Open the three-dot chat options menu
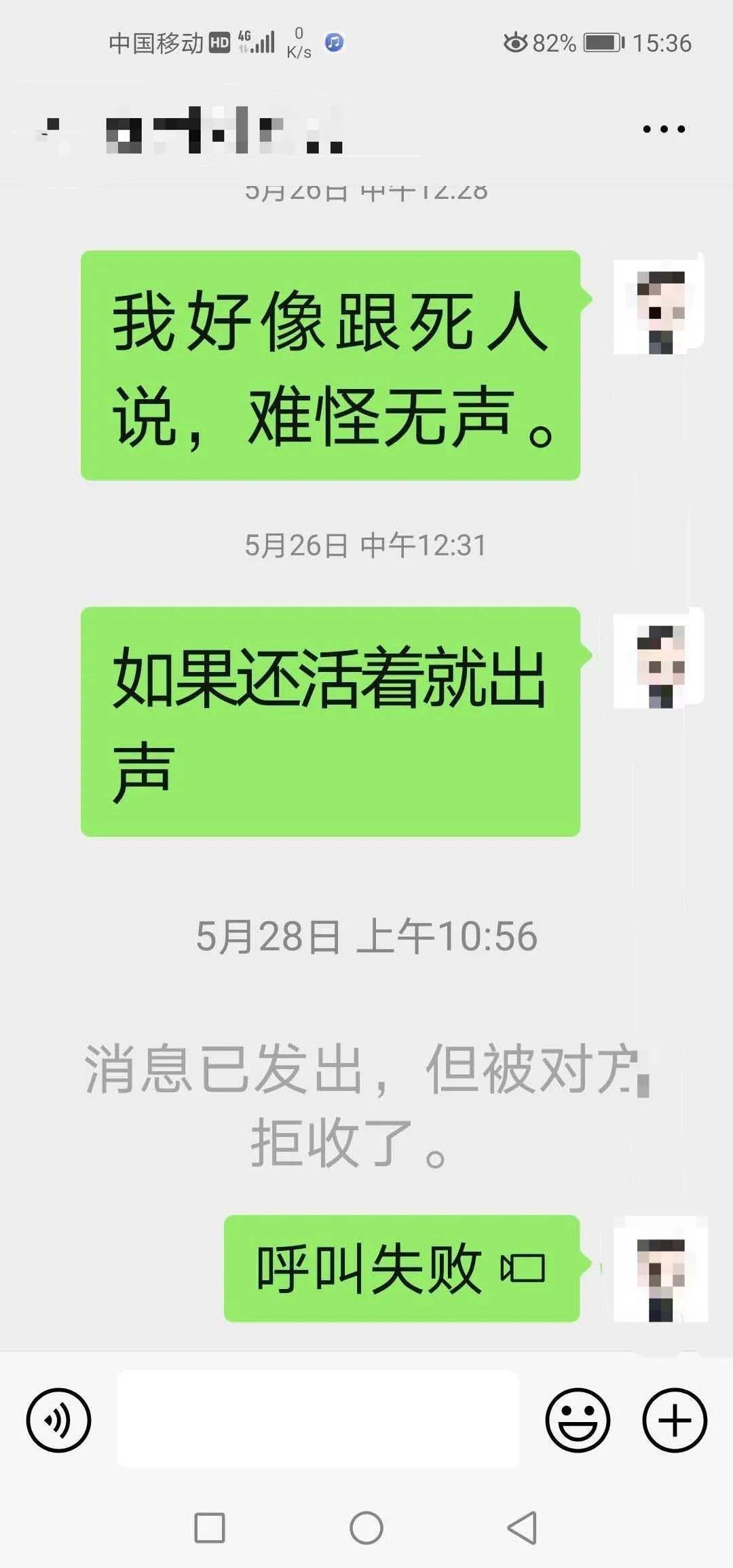The height and width of the screenshot is (1568, 733). point(664,129)
